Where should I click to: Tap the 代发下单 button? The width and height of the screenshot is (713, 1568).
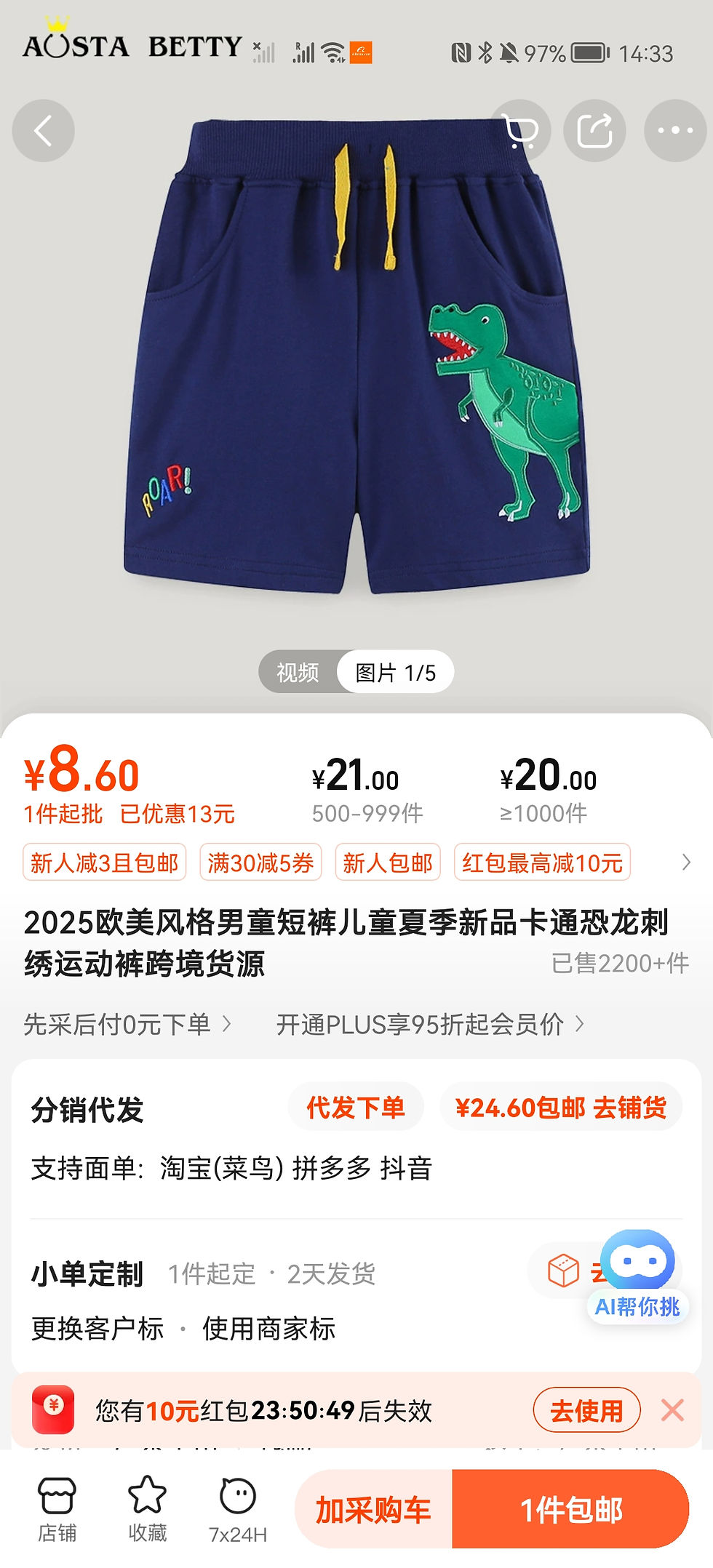click(356, 1108)
